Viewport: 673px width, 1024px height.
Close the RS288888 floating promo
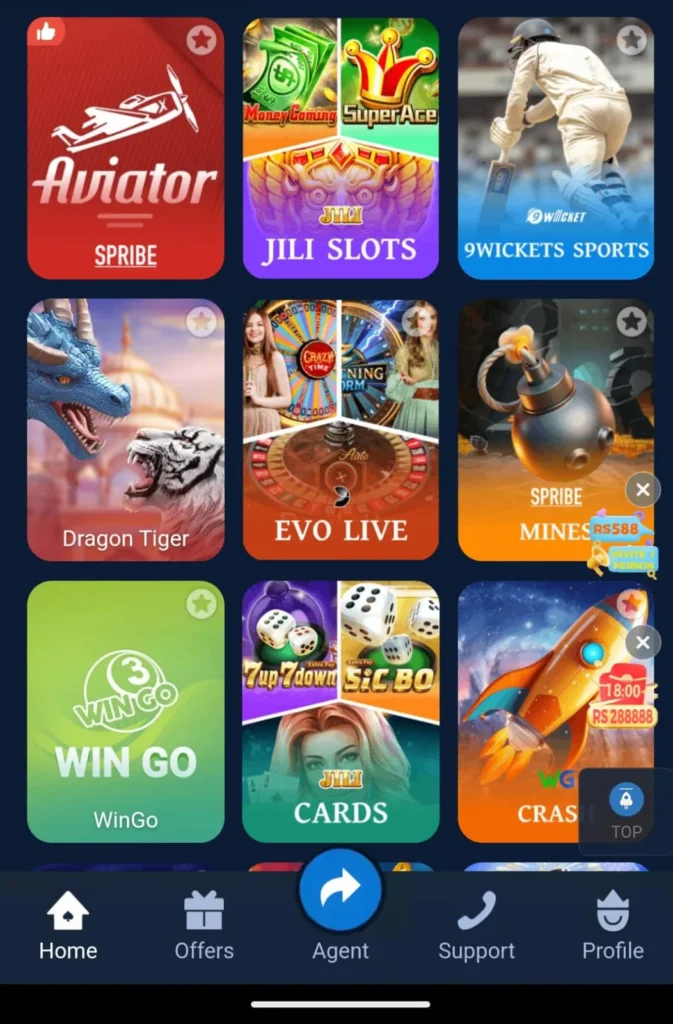(x=643, y=642)
